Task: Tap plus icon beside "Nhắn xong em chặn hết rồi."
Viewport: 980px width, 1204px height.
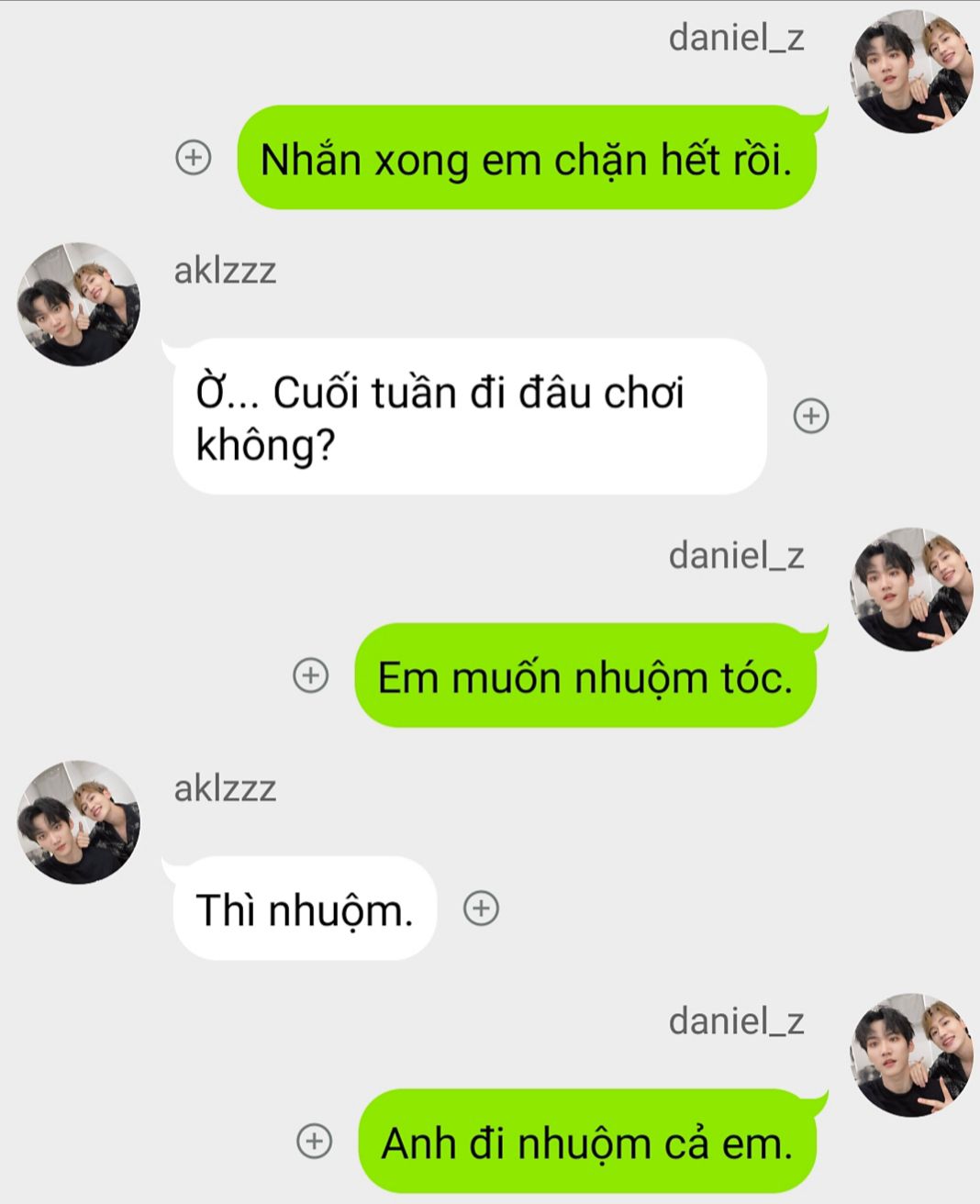Action: coord(193,158)
